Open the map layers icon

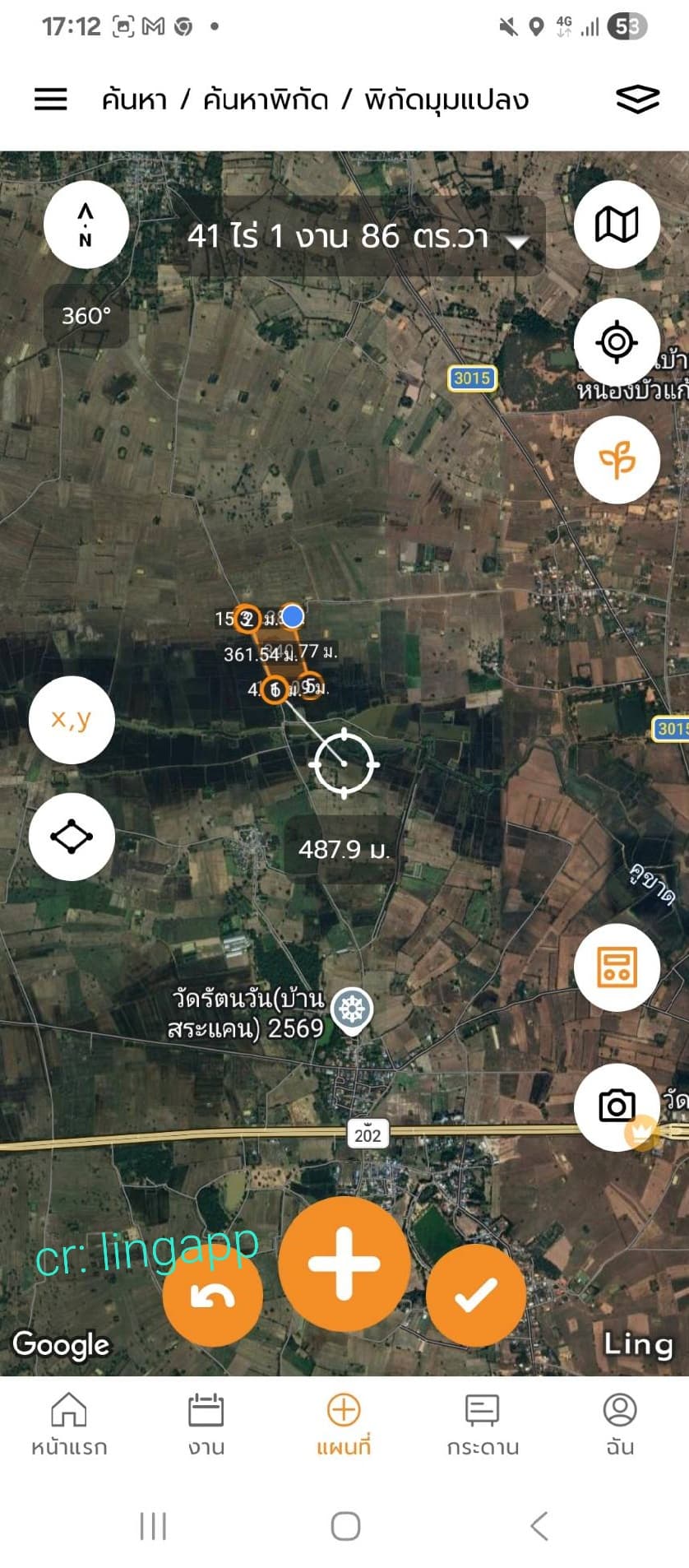click(637, 100)
